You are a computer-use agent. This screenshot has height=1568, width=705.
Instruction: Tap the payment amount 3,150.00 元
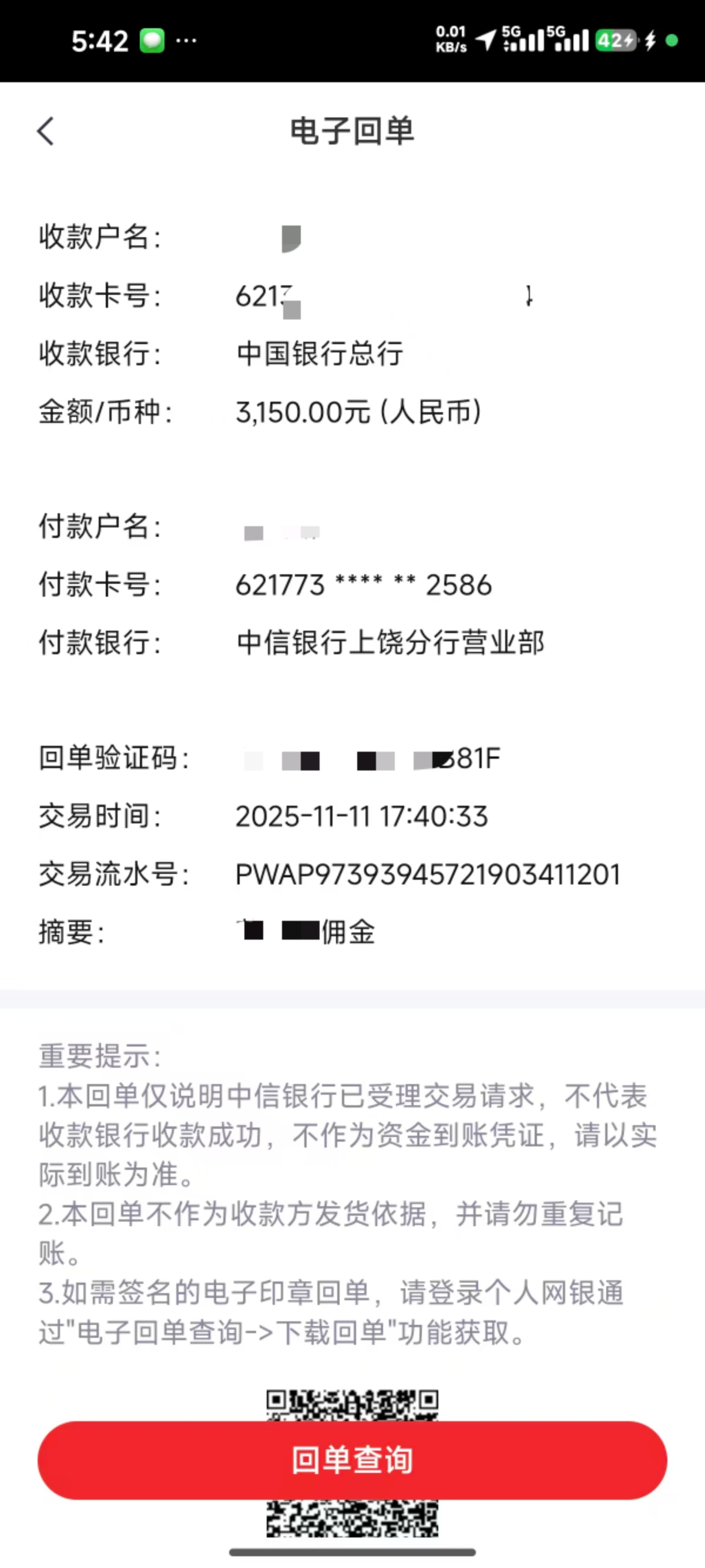coord(358,413)
